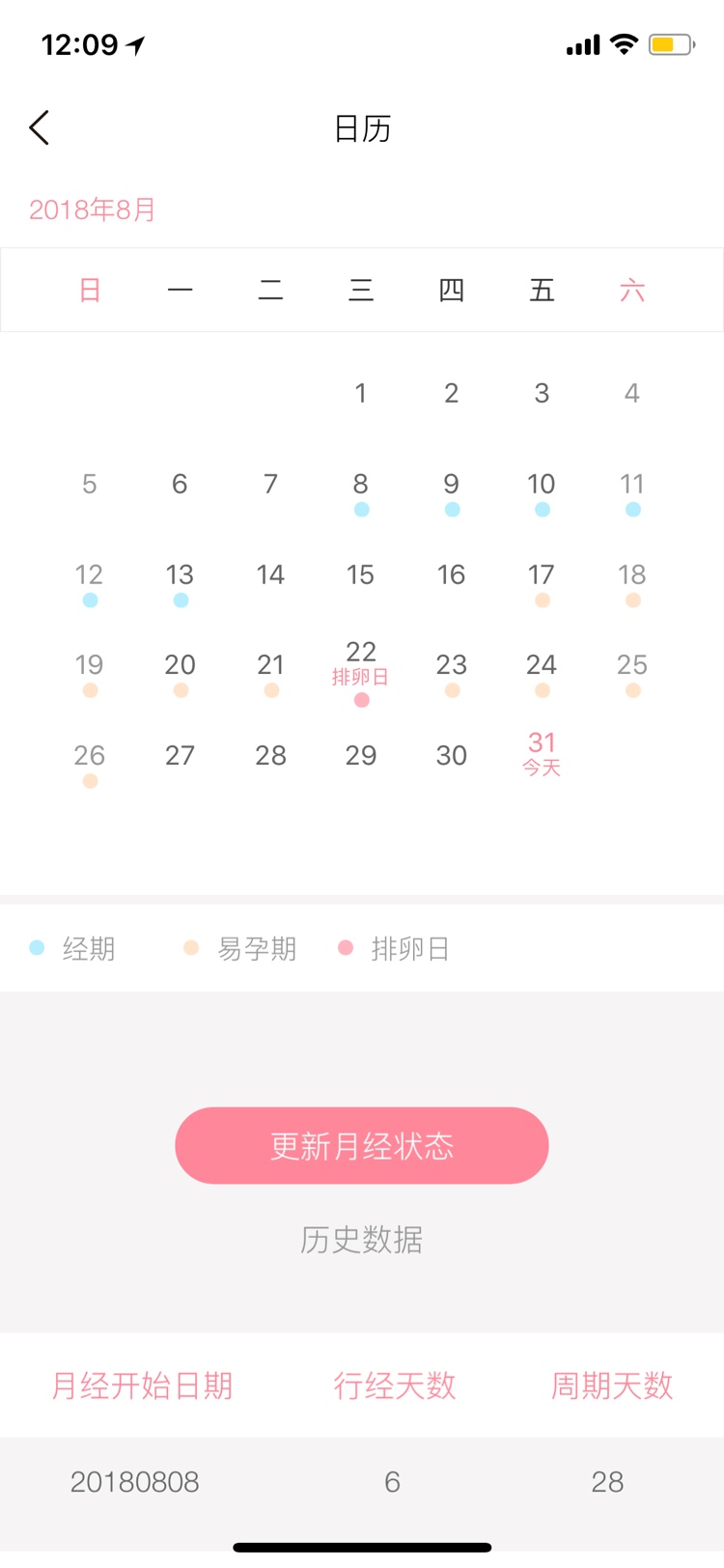Pick August 1 in the calendar
The image size is (724, 1568).
pyautogui.click(x=361, y=394)
